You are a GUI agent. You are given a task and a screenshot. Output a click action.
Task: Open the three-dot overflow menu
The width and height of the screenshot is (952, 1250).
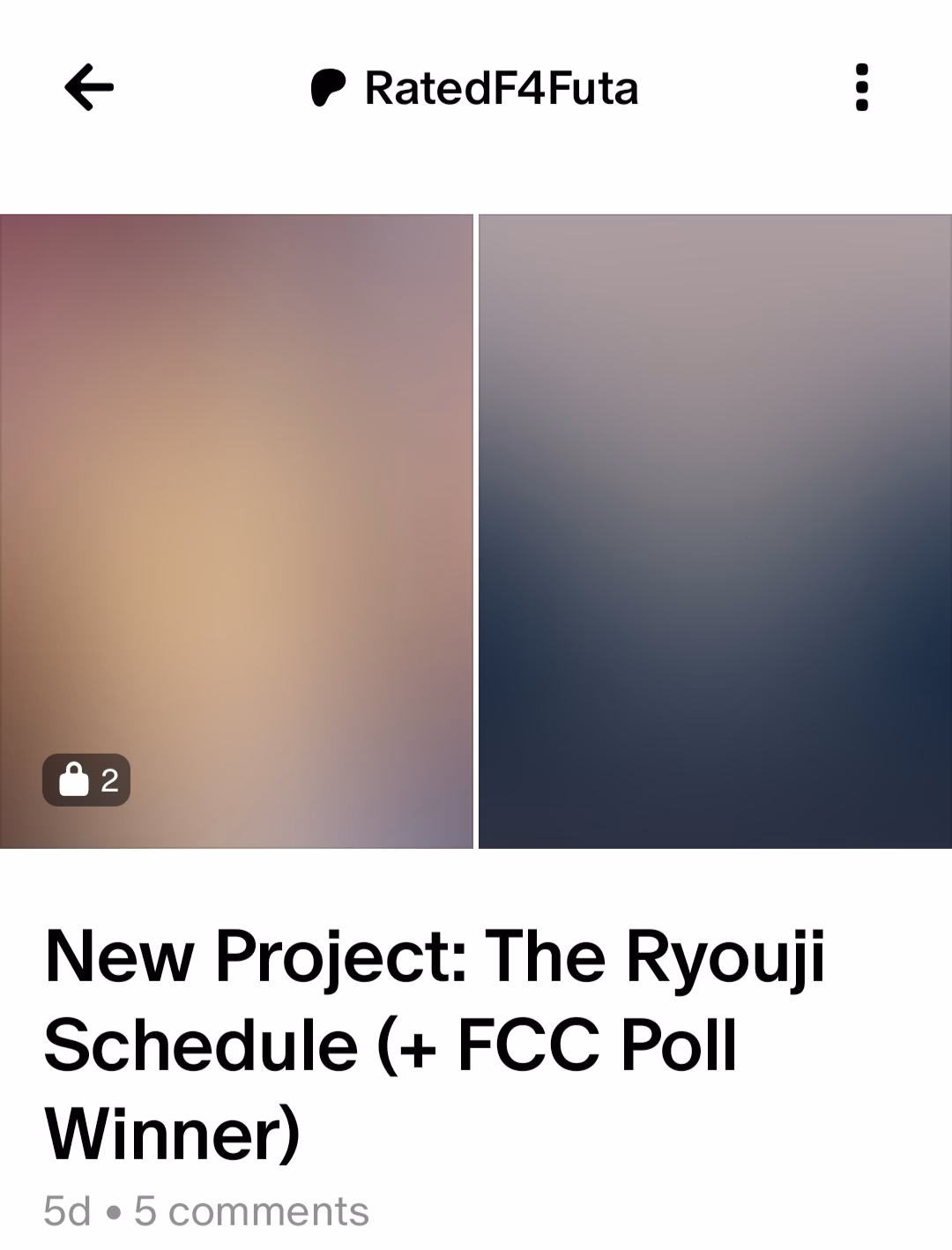[x=862, y=87]
